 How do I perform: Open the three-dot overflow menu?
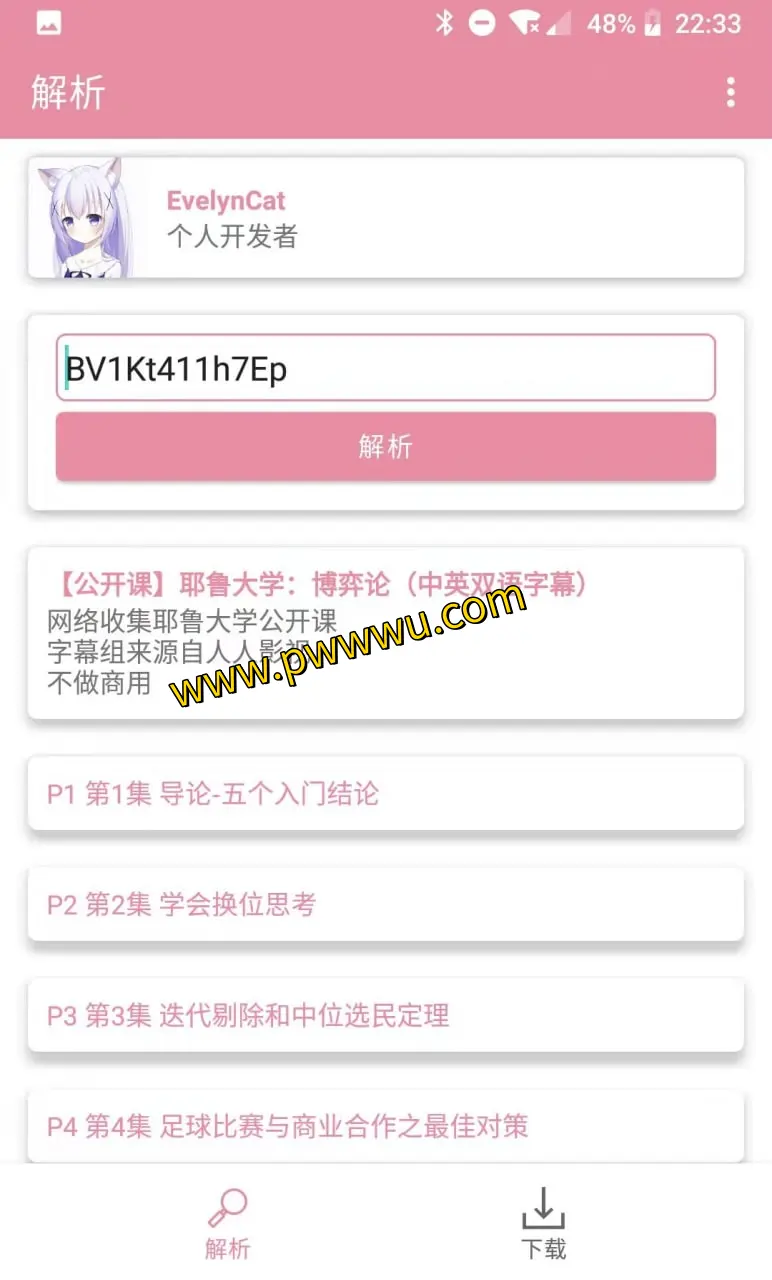pos(731,92)
